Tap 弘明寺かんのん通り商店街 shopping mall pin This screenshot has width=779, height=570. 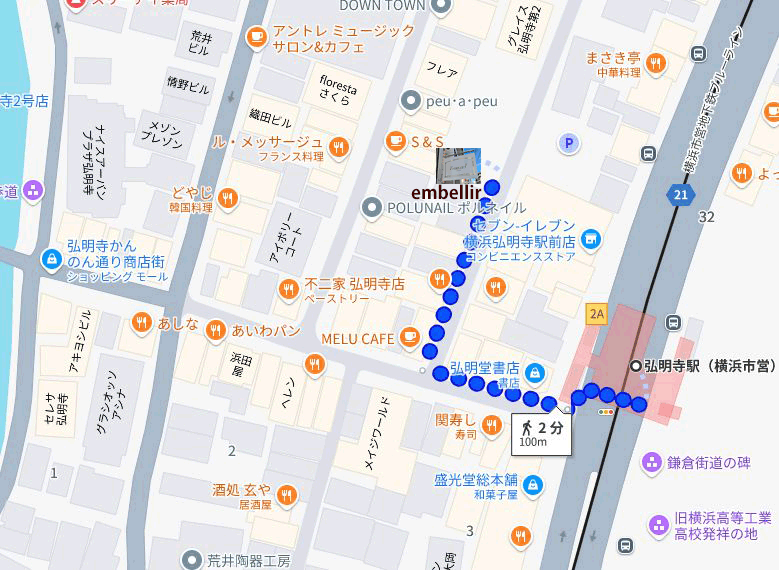[x=51, y=260]
